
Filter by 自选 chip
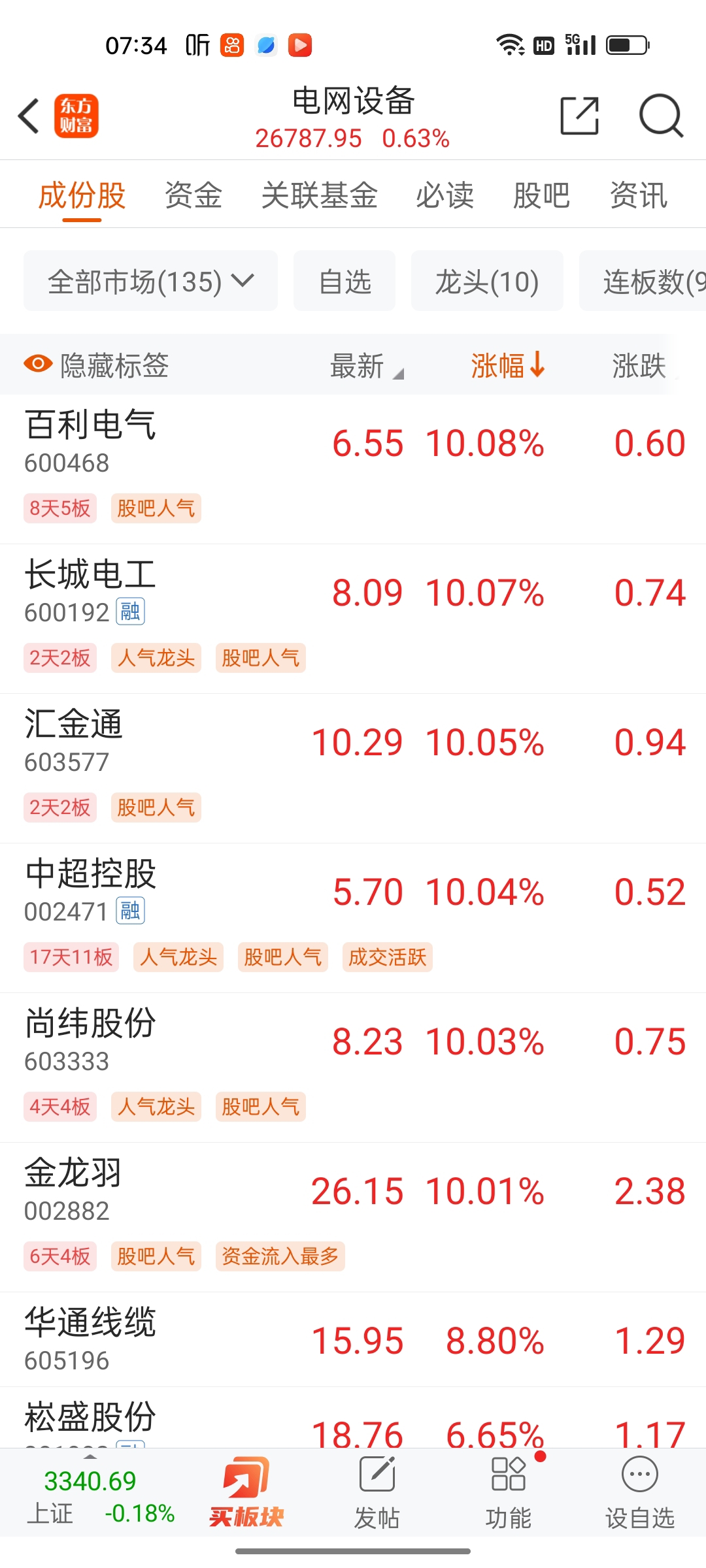coord(345,281)
